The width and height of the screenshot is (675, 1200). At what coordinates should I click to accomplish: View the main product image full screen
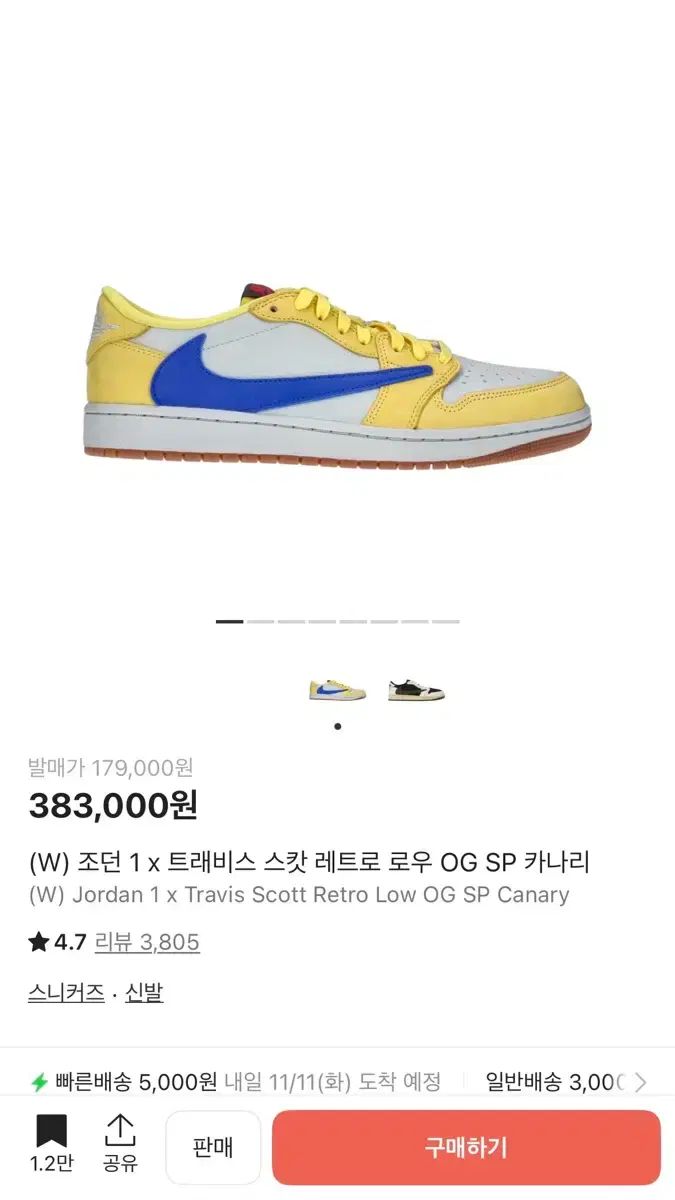(x=337, y=370)
